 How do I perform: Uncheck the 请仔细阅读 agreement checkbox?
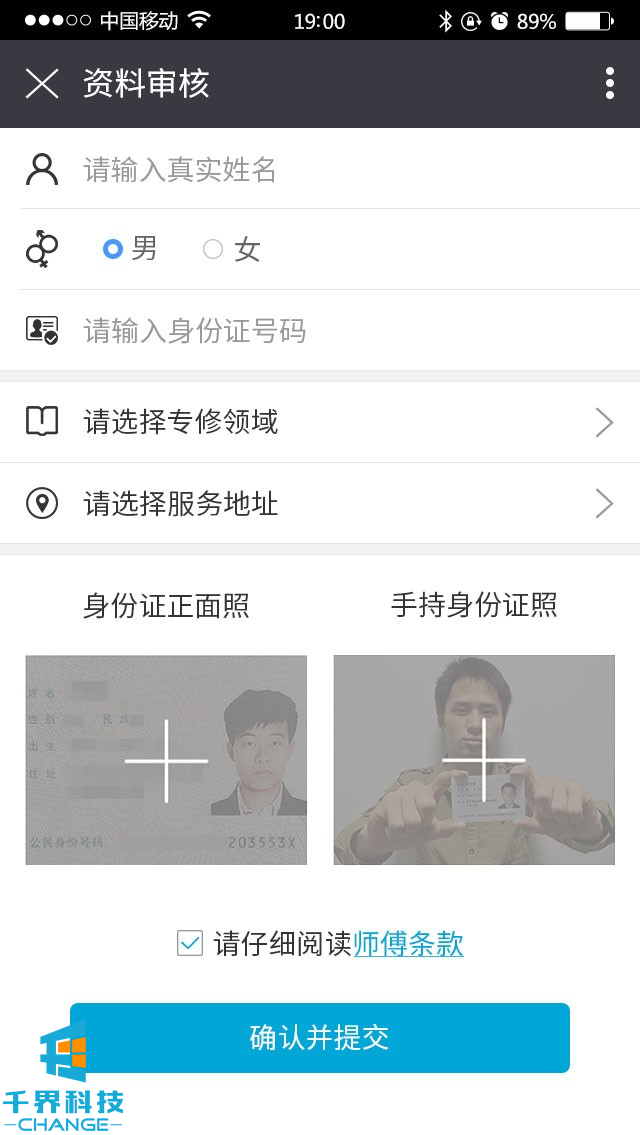click(x=190, y=943)
